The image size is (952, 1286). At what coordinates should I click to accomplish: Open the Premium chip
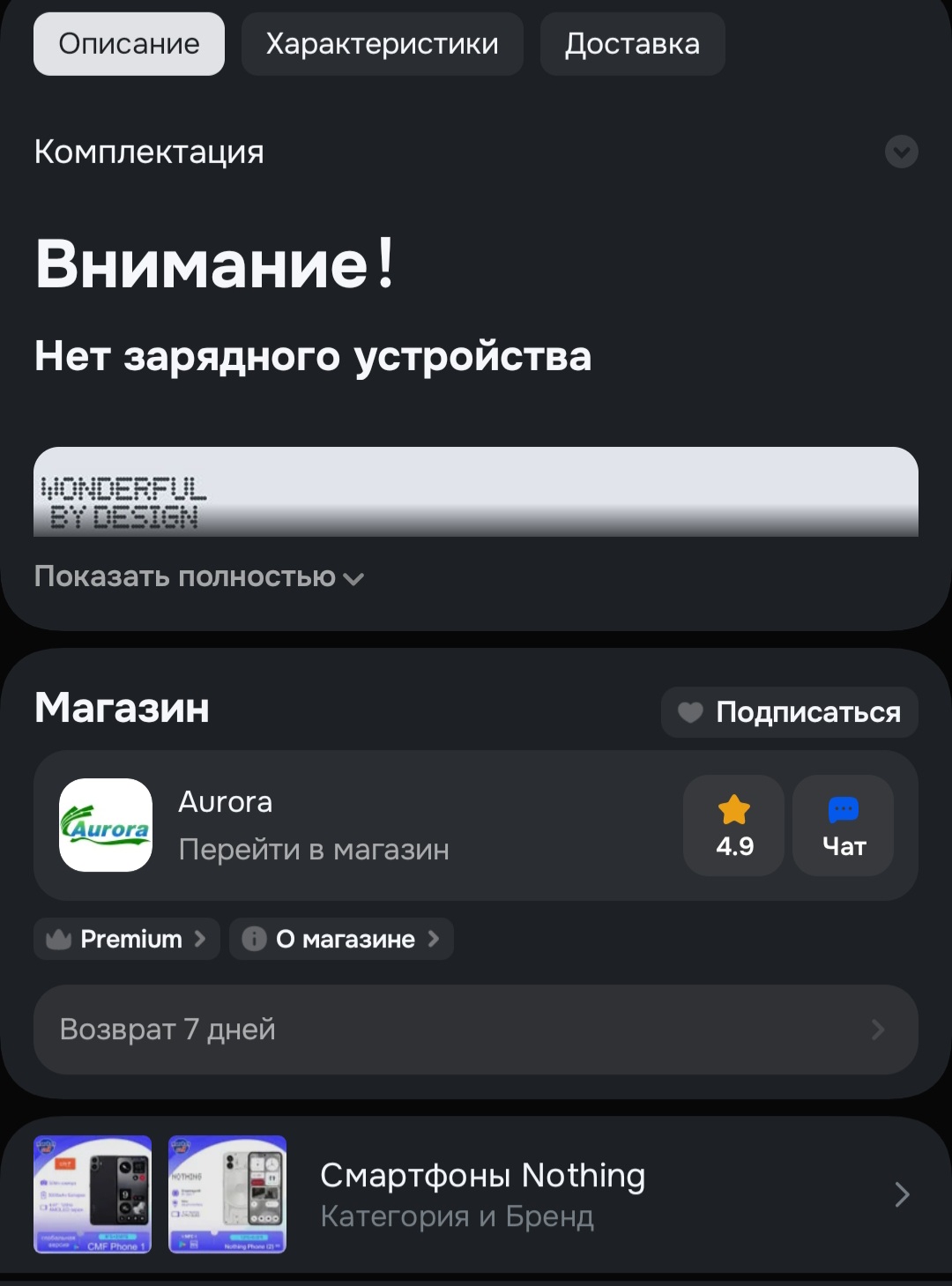pos(127,939)
